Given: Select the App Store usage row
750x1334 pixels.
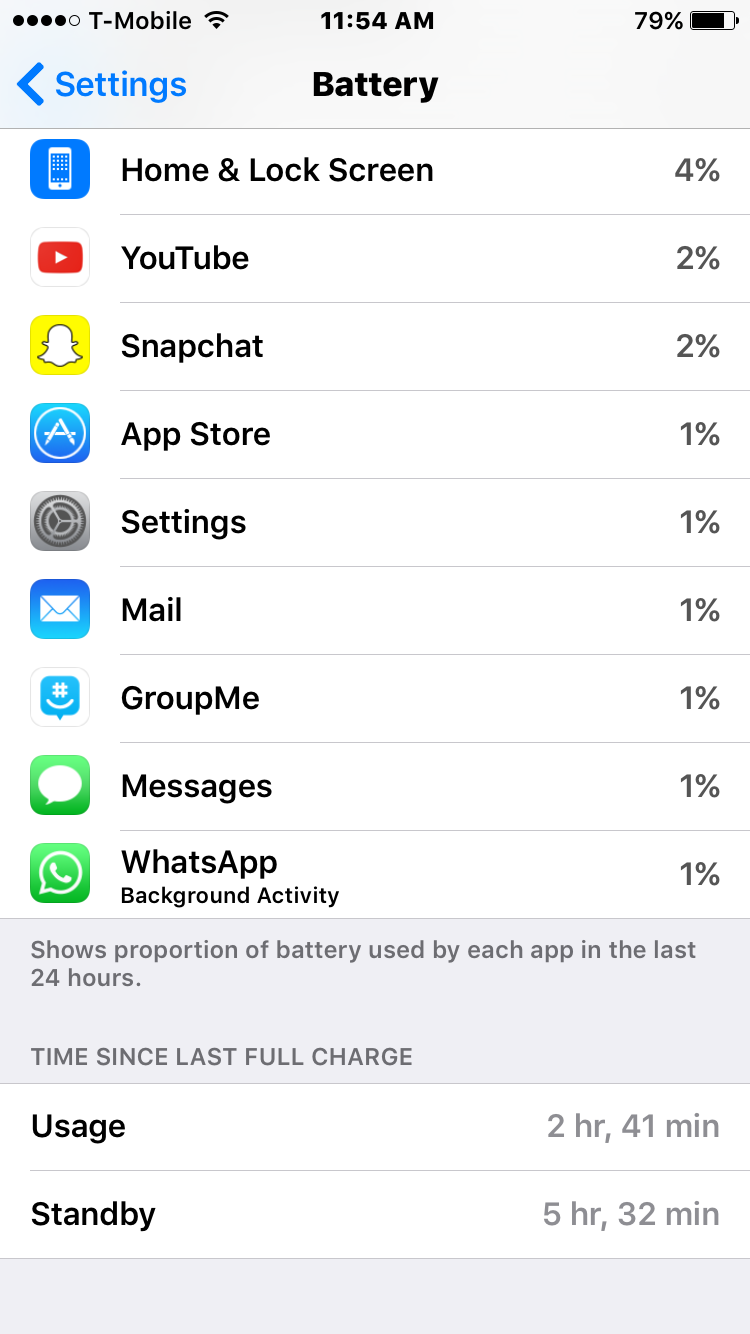Looking at the screenshot, I should tap(375, 434).
